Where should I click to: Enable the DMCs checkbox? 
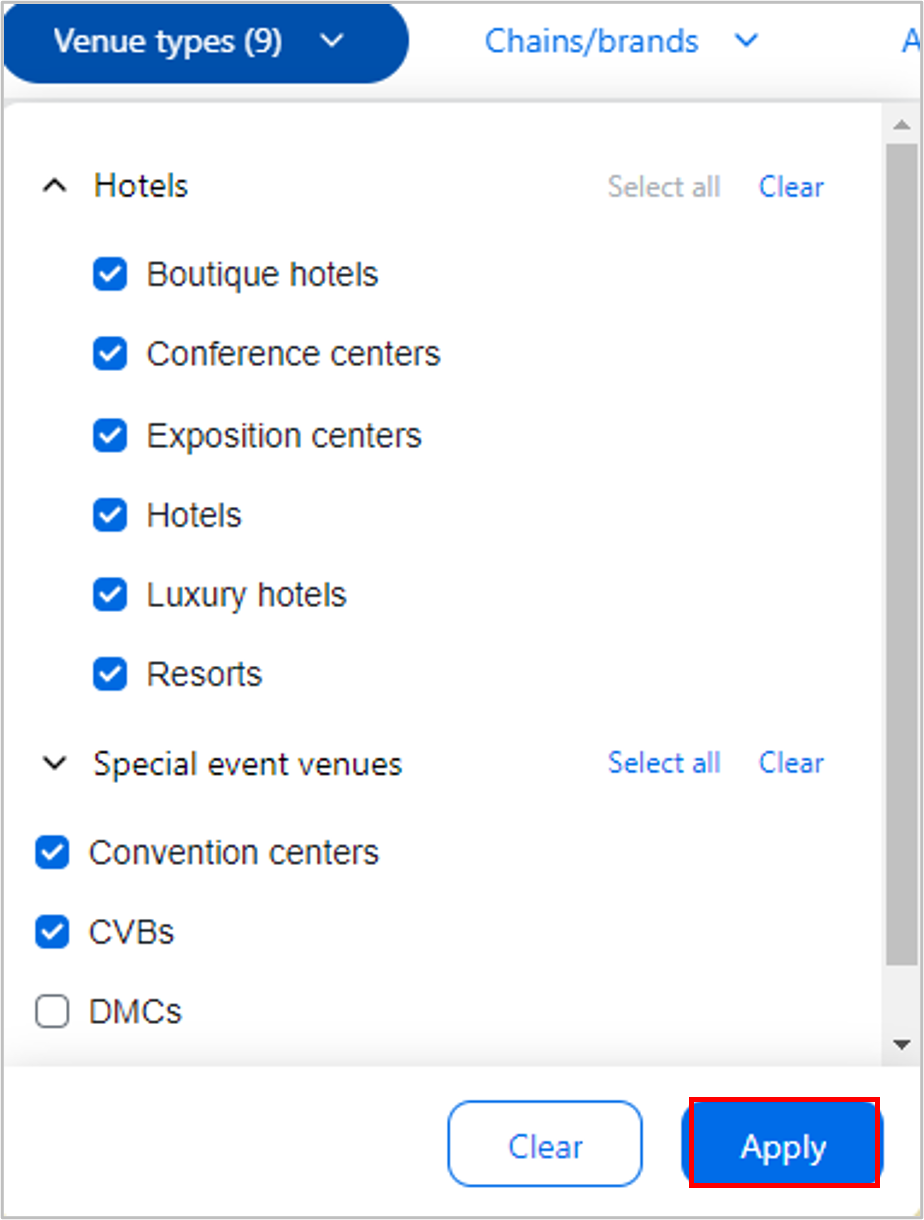51,1012
